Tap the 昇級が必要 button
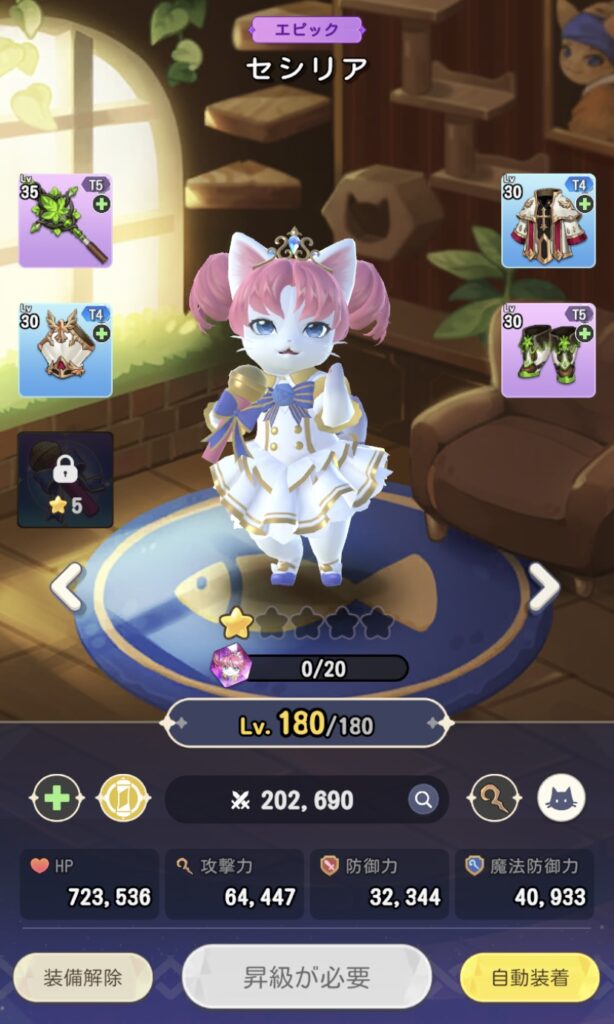Image resolution: width=614 pixels, height=1024 pixels. coord(307,977)
